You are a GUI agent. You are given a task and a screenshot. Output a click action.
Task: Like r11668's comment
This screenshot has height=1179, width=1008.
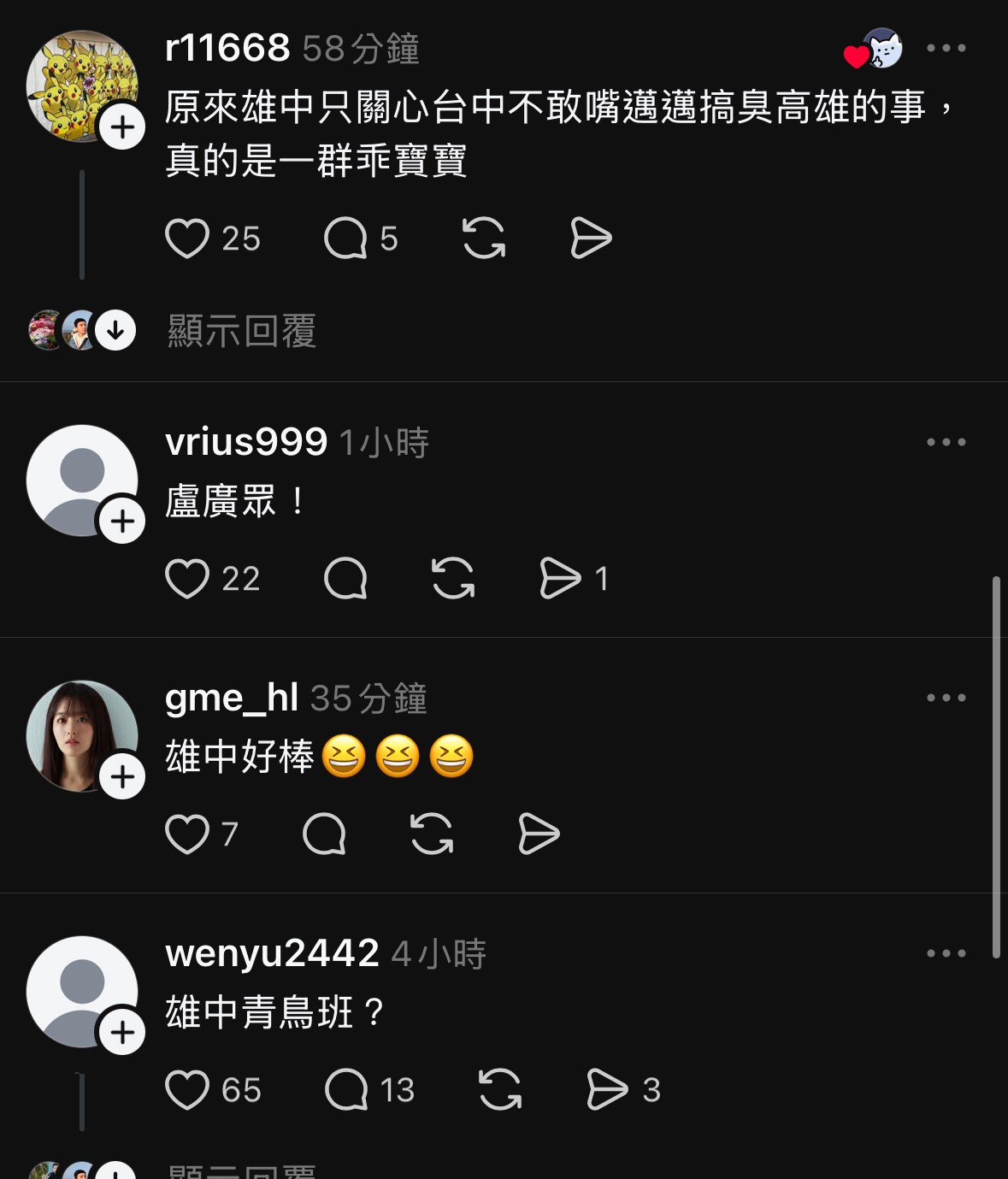point(187,239)
